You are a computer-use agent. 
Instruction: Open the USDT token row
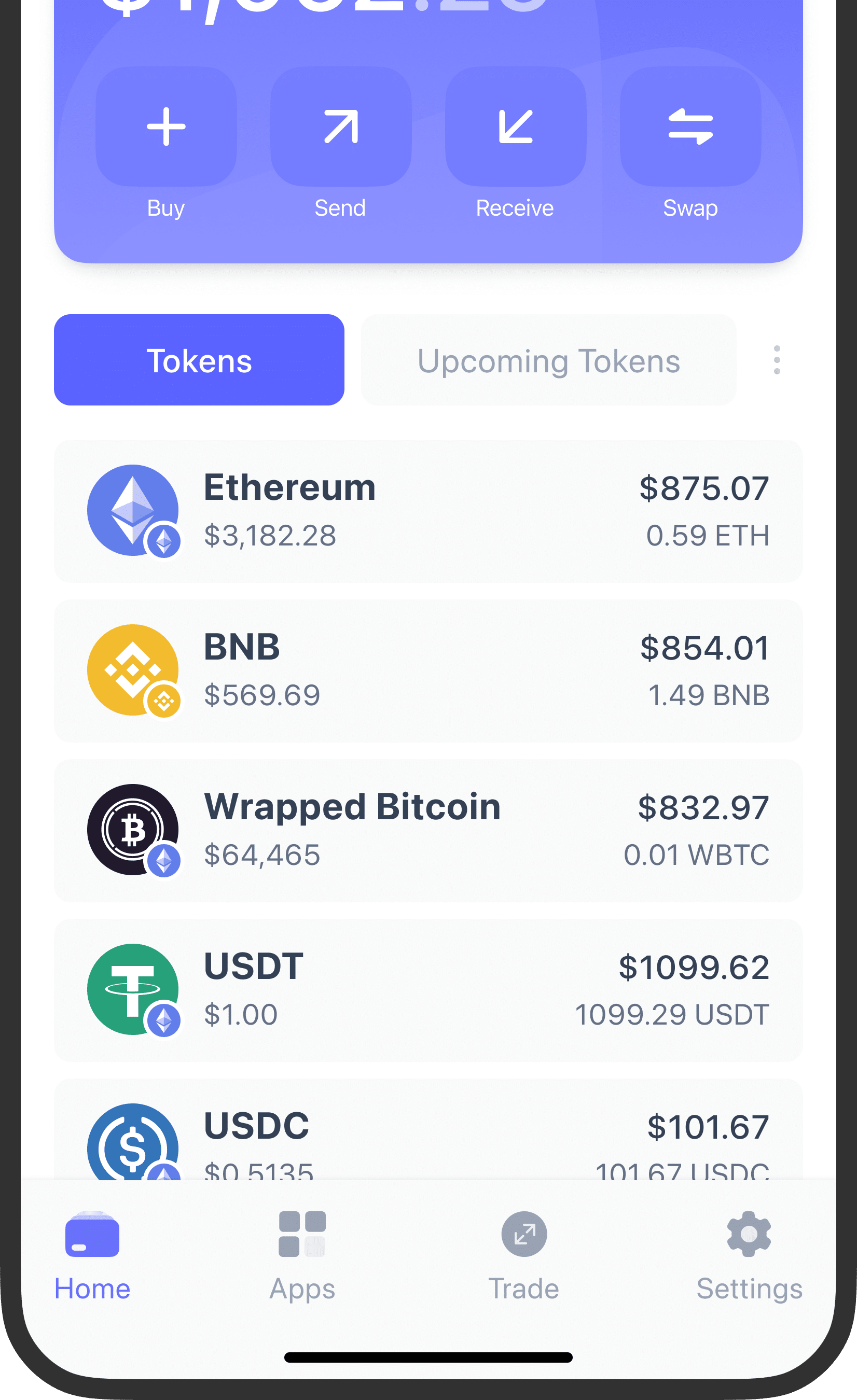click(x=428, y=990)
